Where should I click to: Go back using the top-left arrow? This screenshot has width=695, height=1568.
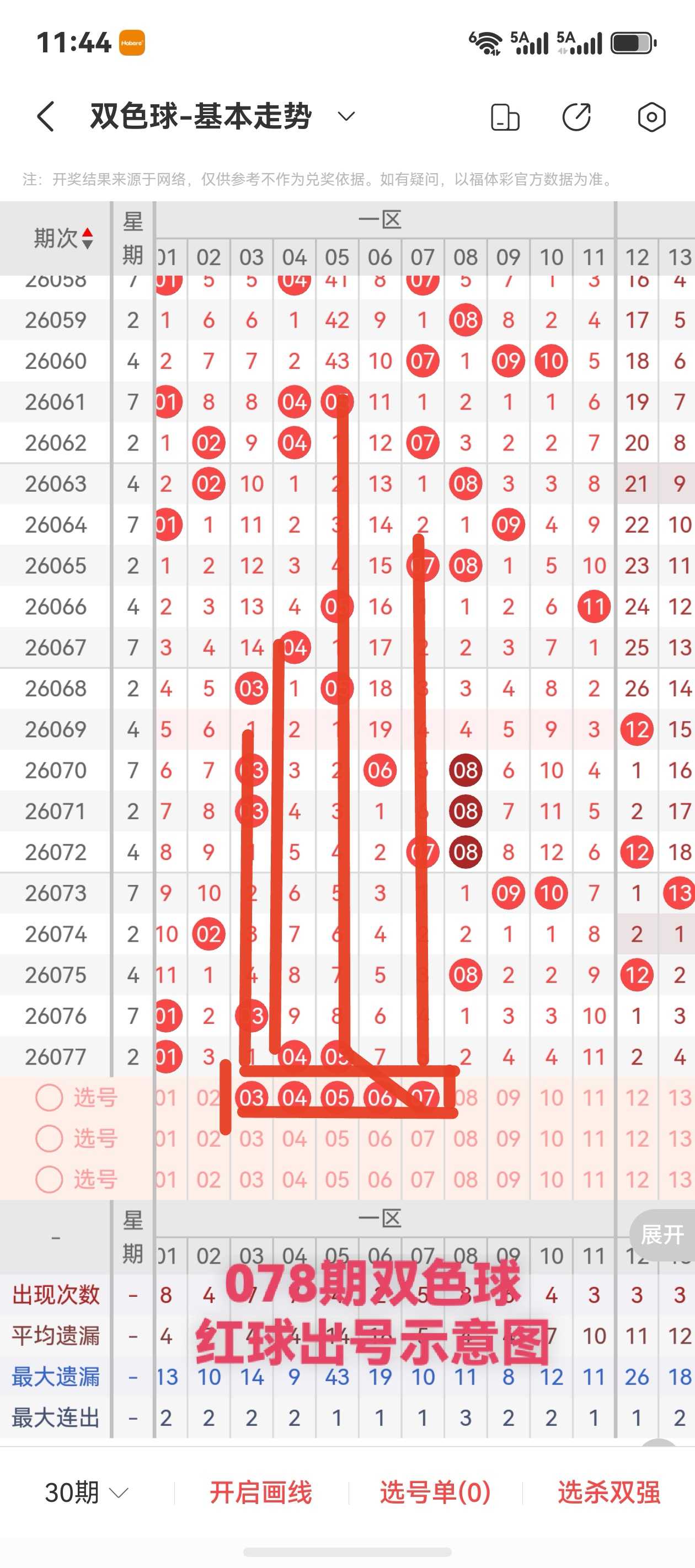tap(46, 116)
